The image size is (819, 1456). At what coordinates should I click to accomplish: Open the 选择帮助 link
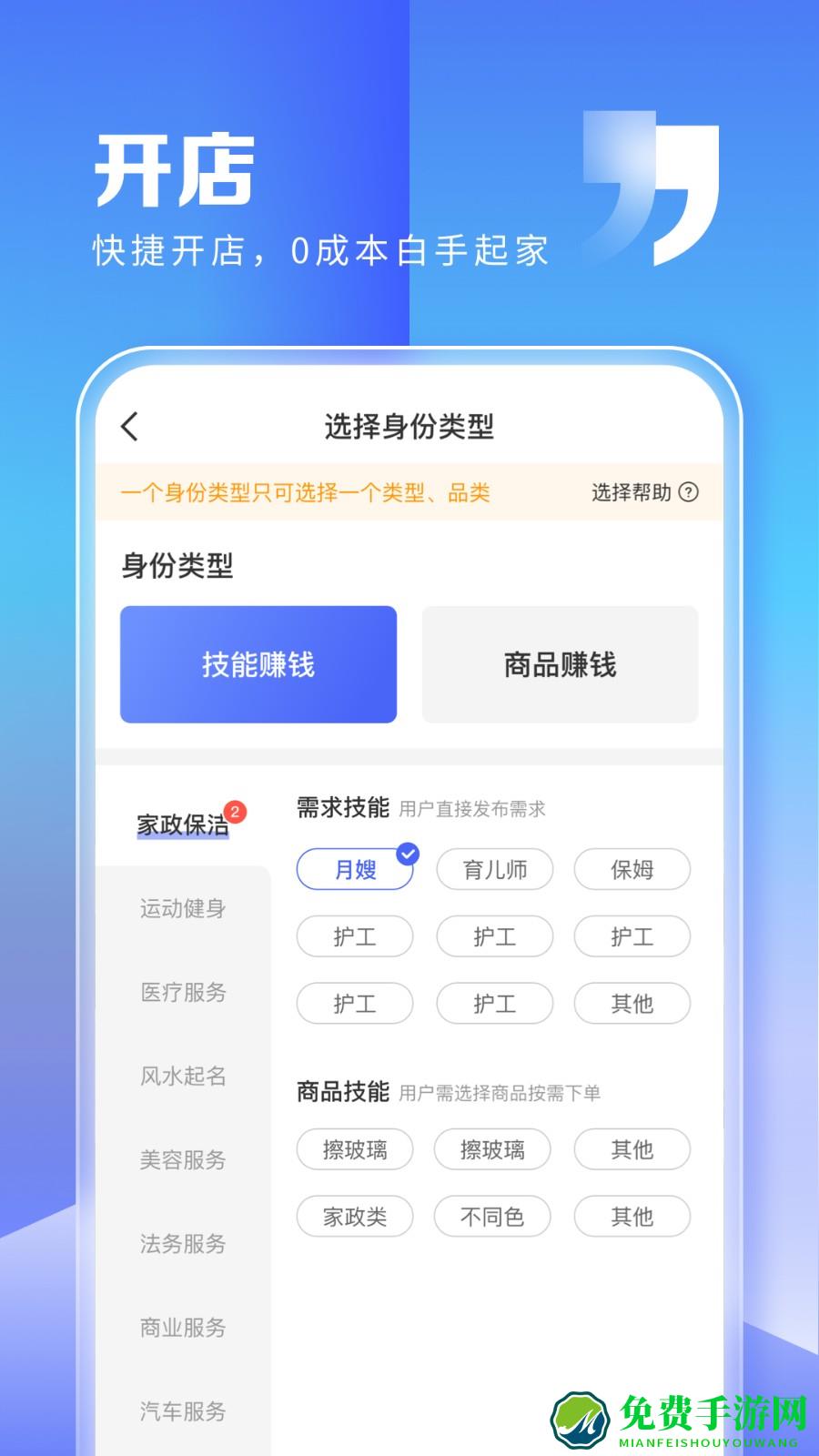coord(632,494)
